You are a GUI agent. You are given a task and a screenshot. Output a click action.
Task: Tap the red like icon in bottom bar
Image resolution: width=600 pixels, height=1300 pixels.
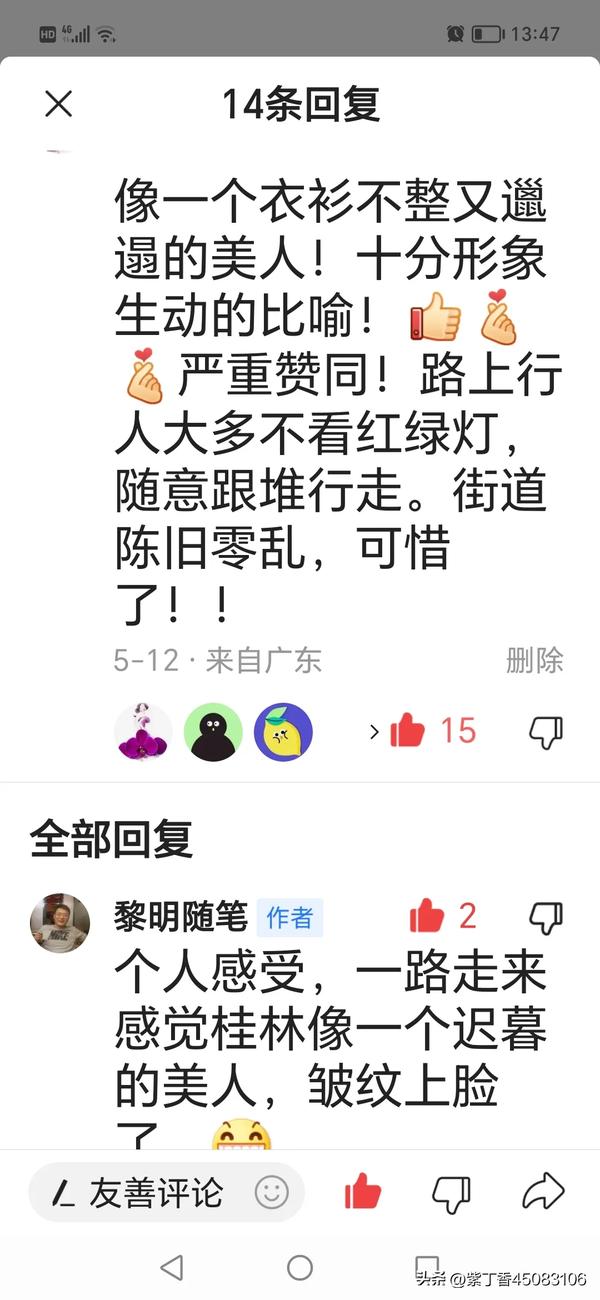click(362, 1192)
